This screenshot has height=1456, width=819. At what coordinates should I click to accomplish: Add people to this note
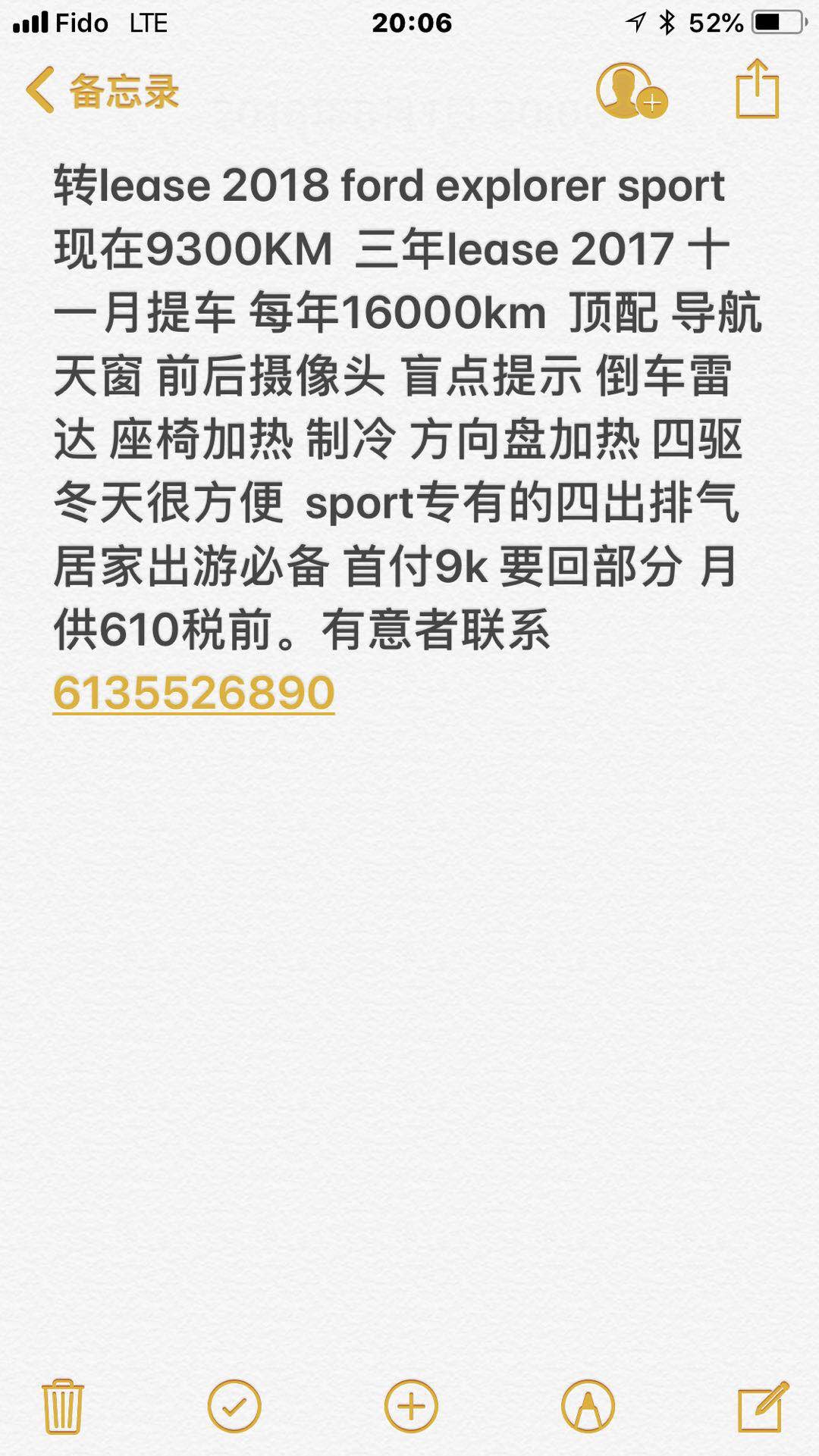(x=631, y=91)
